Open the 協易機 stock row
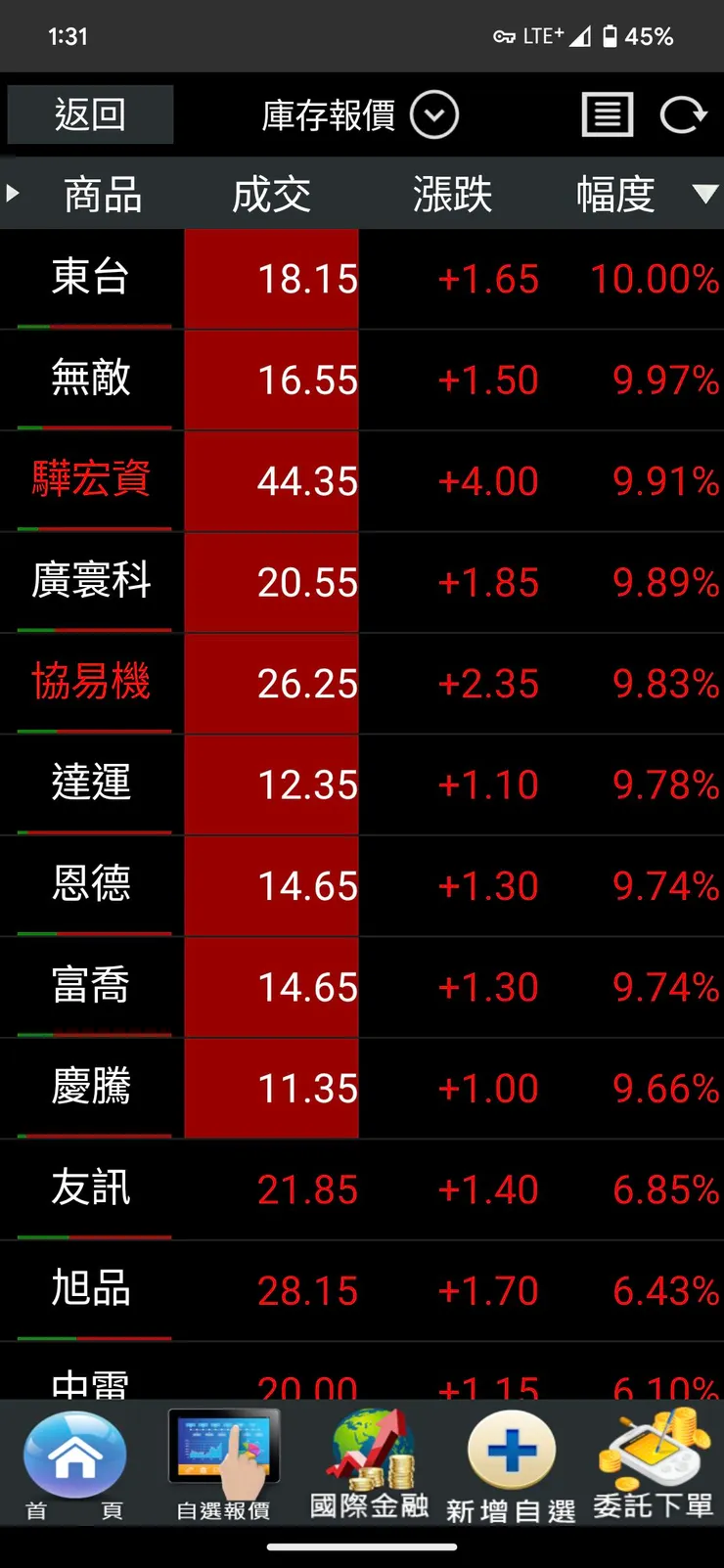724x1568 pixels. [x=91, y=683]
